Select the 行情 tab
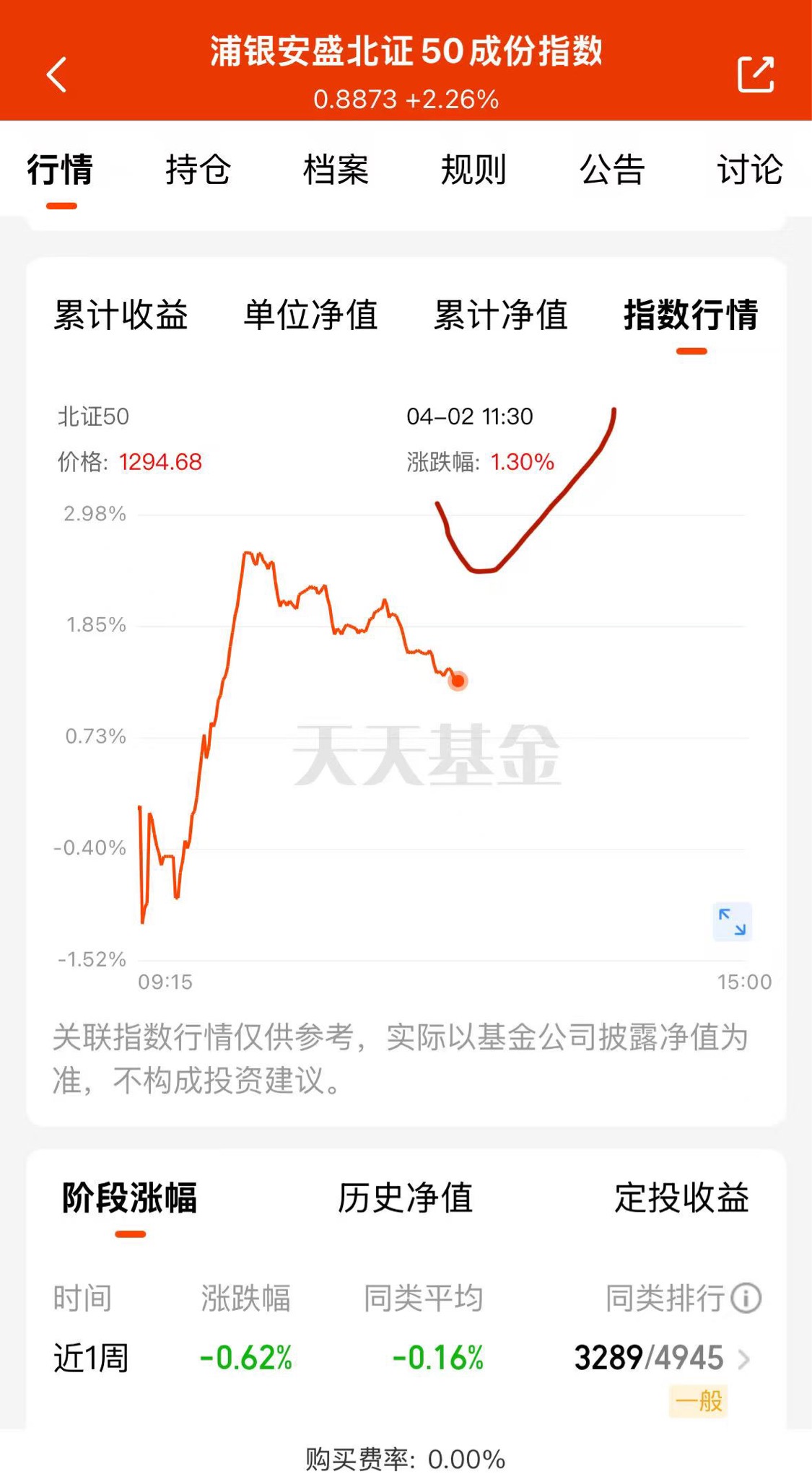Image resolution: width=812 pixels, height=1474 pixels. [x=60, y=170]
